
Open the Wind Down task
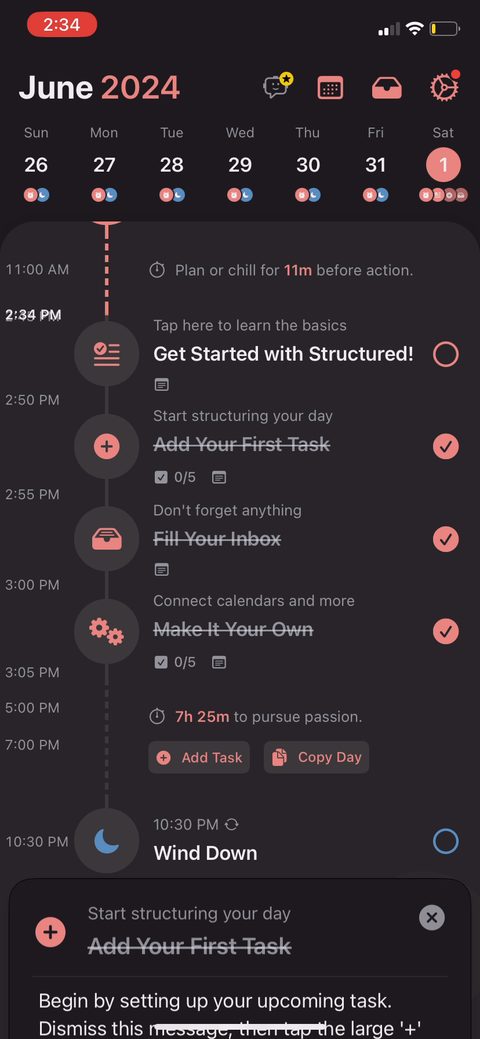[206, 853]
